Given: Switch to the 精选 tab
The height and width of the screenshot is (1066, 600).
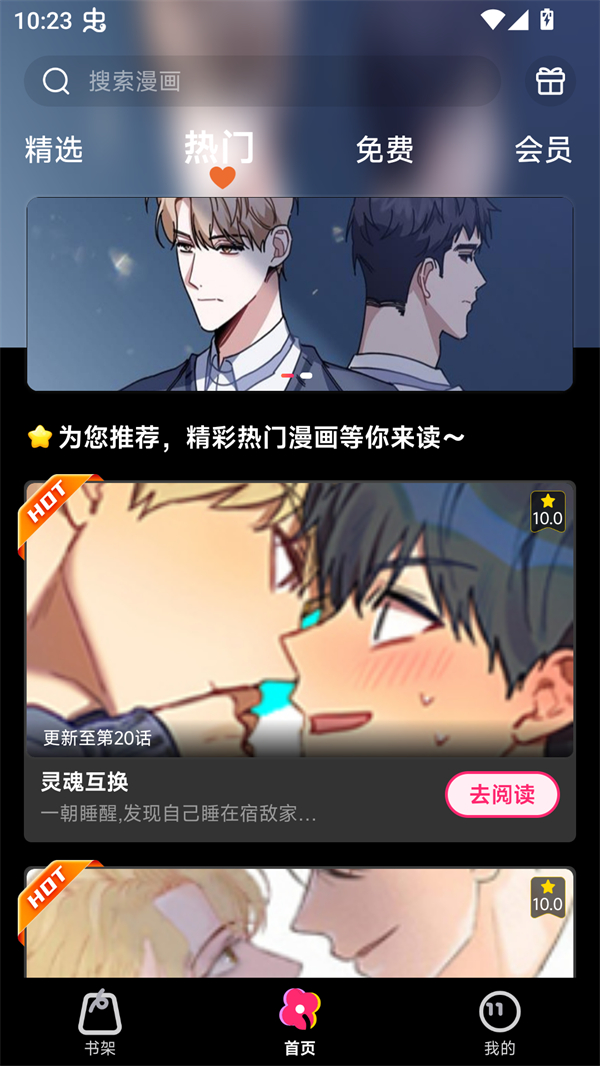Looking at the screenshot, I should pyautogui.click(x=54, y=150).
